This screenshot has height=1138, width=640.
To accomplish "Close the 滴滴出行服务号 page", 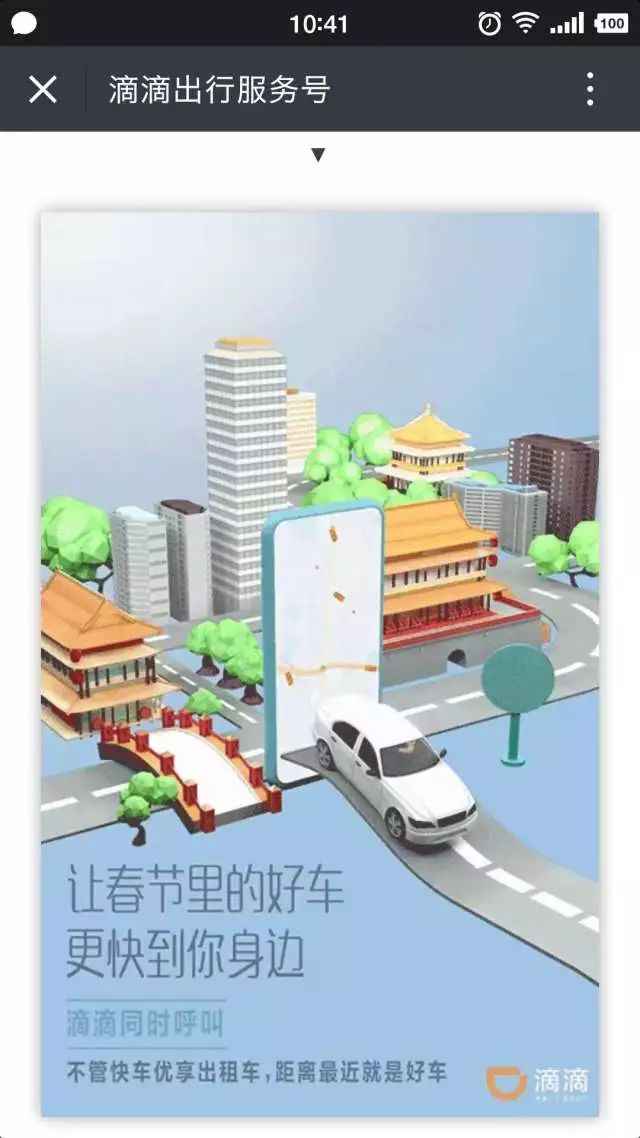I will click(42, 89).
